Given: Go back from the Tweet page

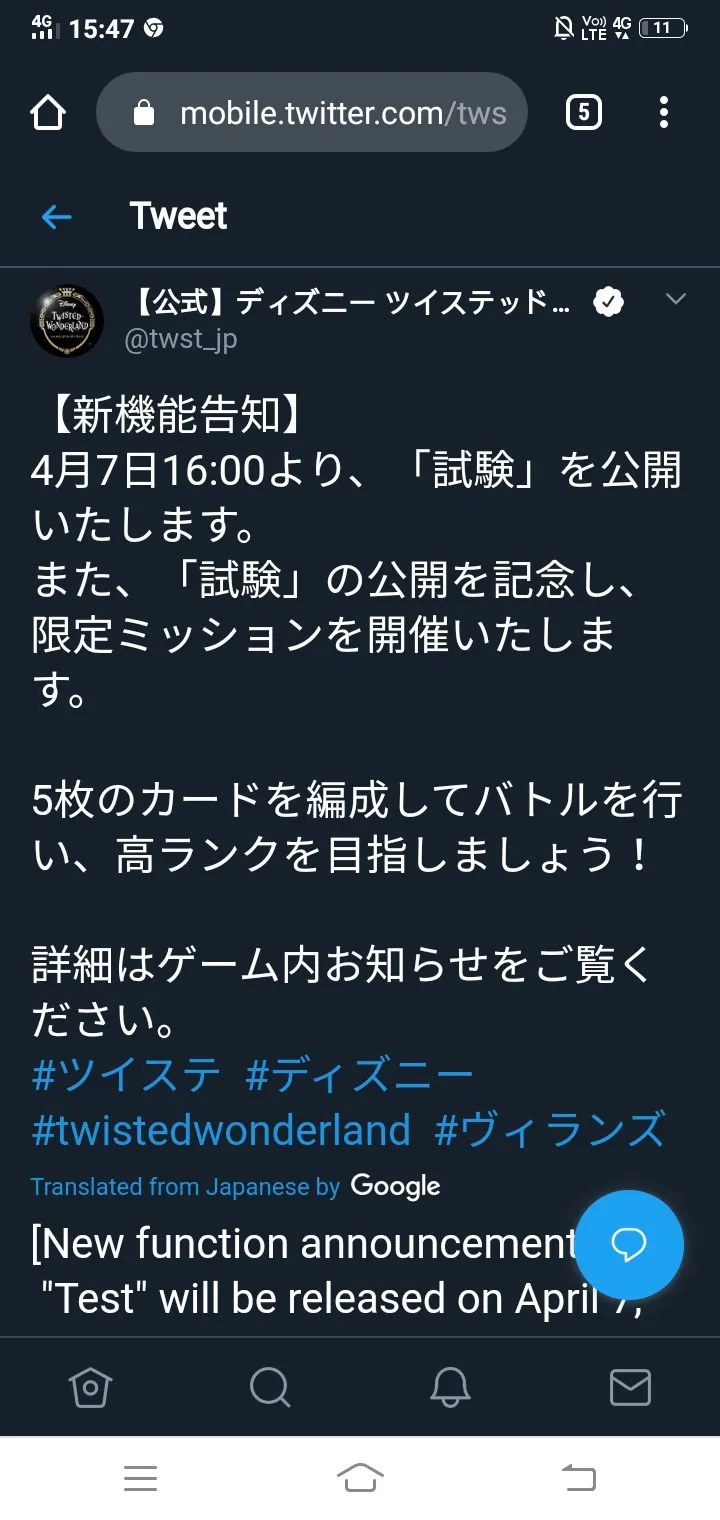Looking at the screenshot, I should 57,216.
